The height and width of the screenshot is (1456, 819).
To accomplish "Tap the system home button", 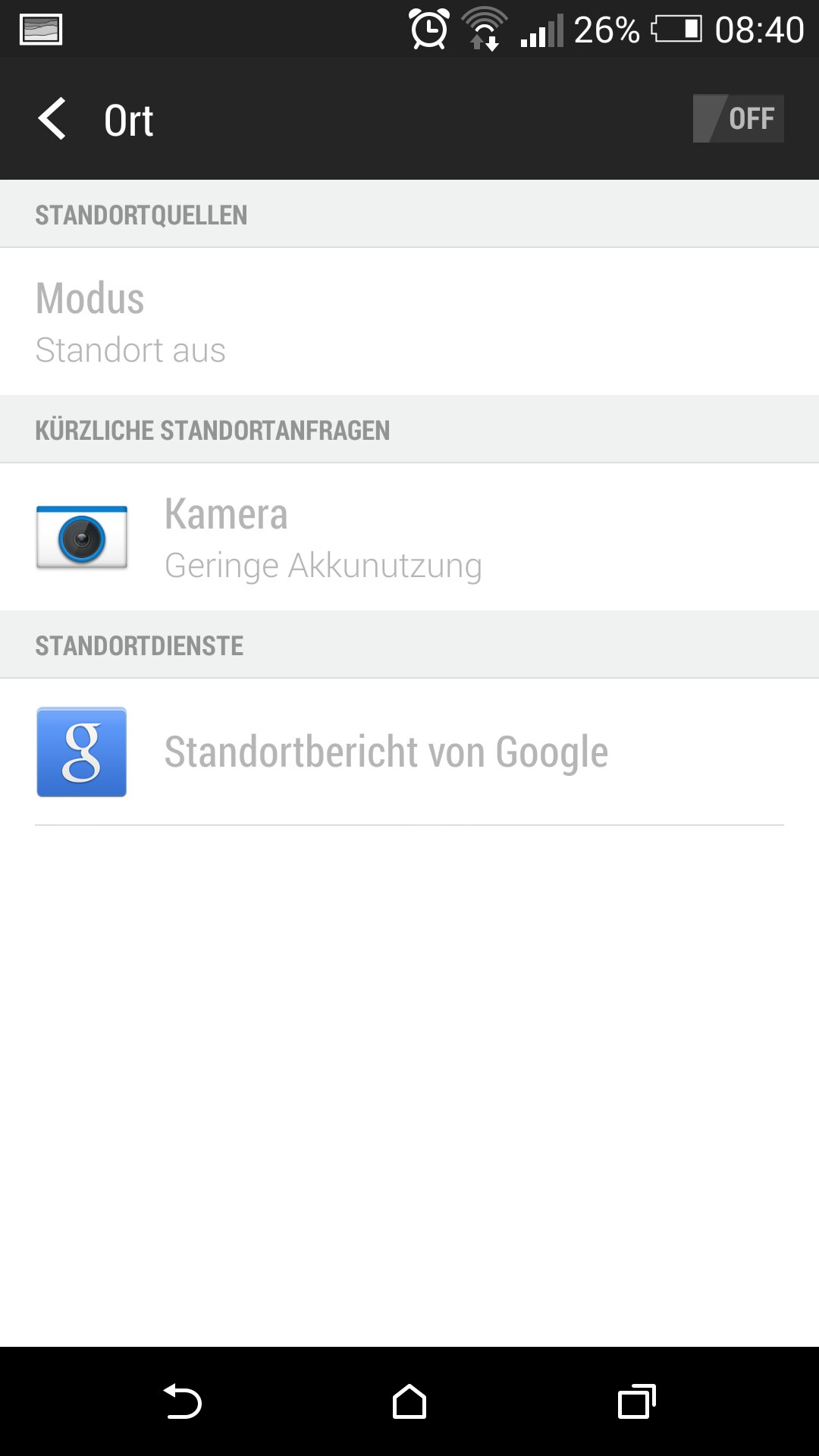I will 409,1401.
